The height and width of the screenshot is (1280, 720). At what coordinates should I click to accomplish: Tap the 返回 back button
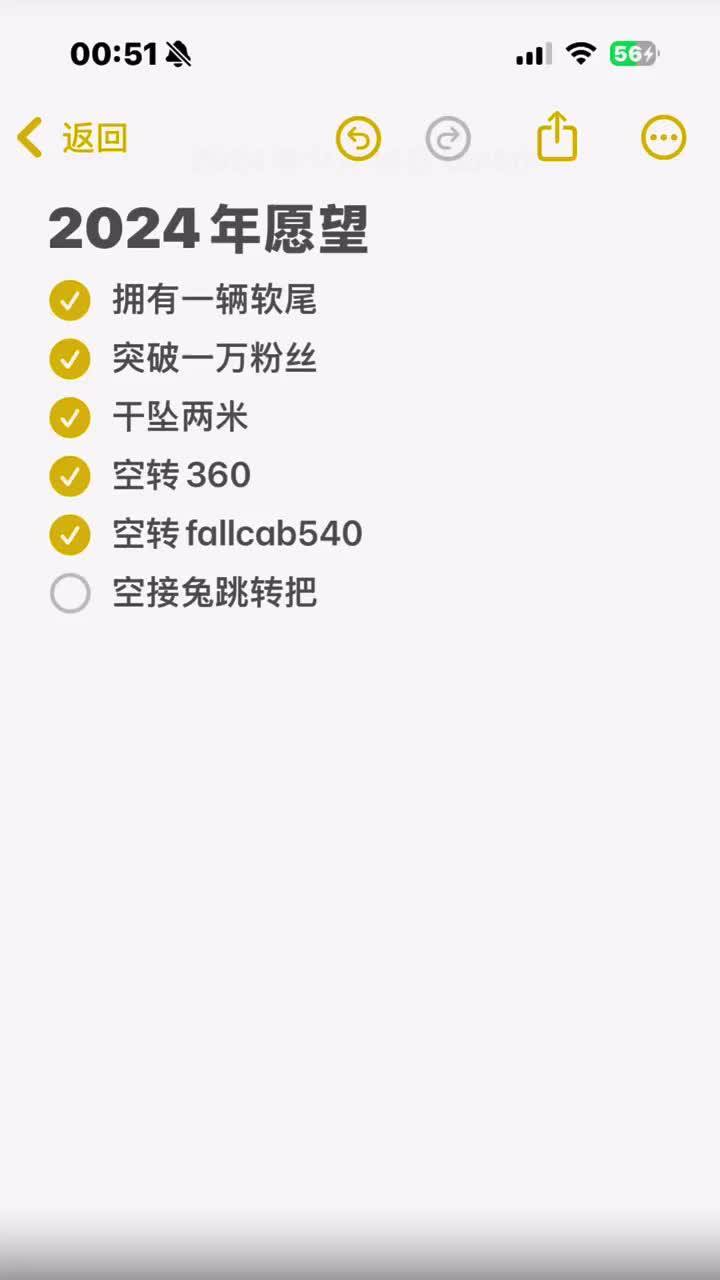click(93, 138)
